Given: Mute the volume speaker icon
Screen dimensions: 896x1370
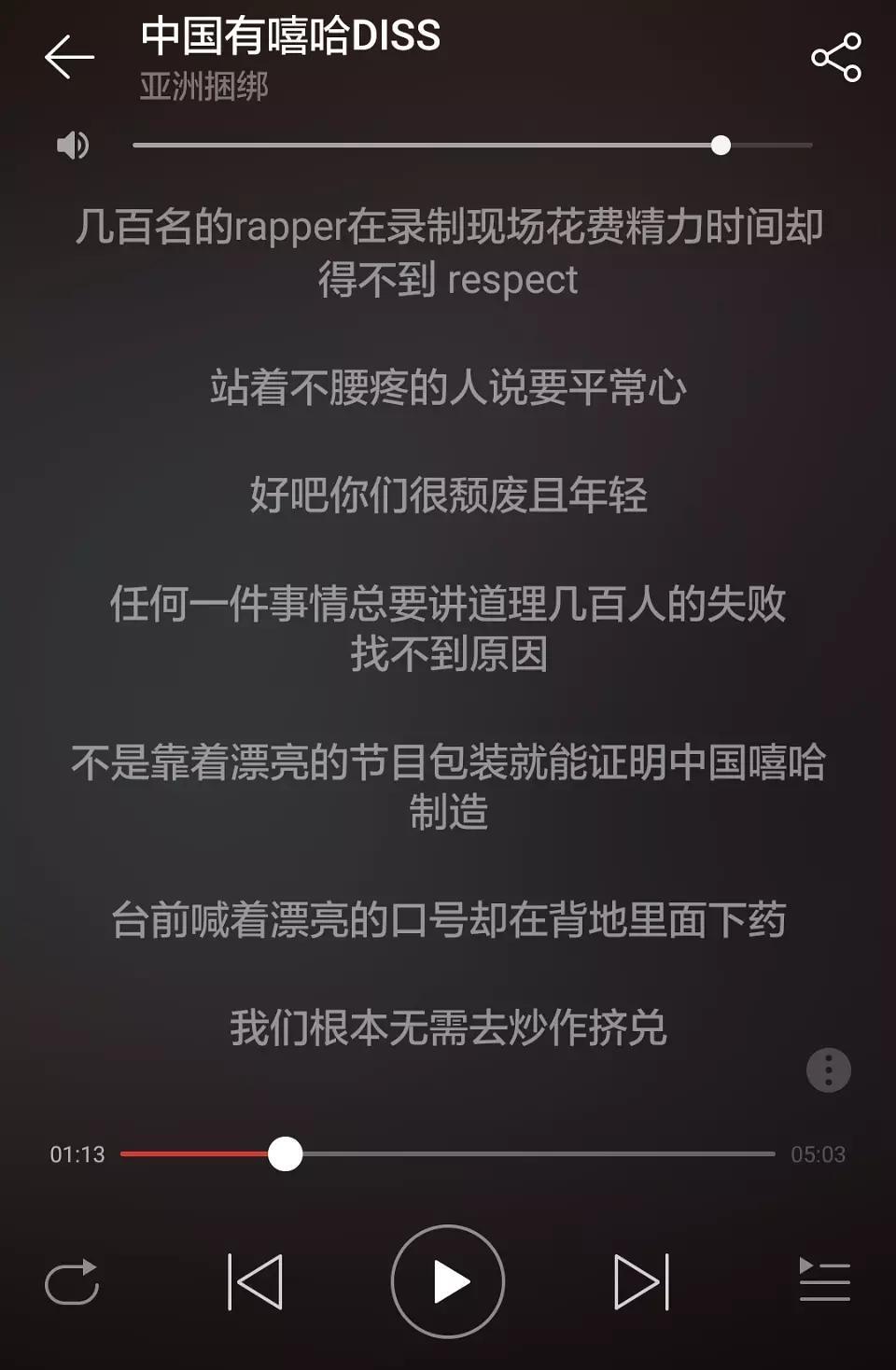Looking at the screenshot, I should [73, 146].
